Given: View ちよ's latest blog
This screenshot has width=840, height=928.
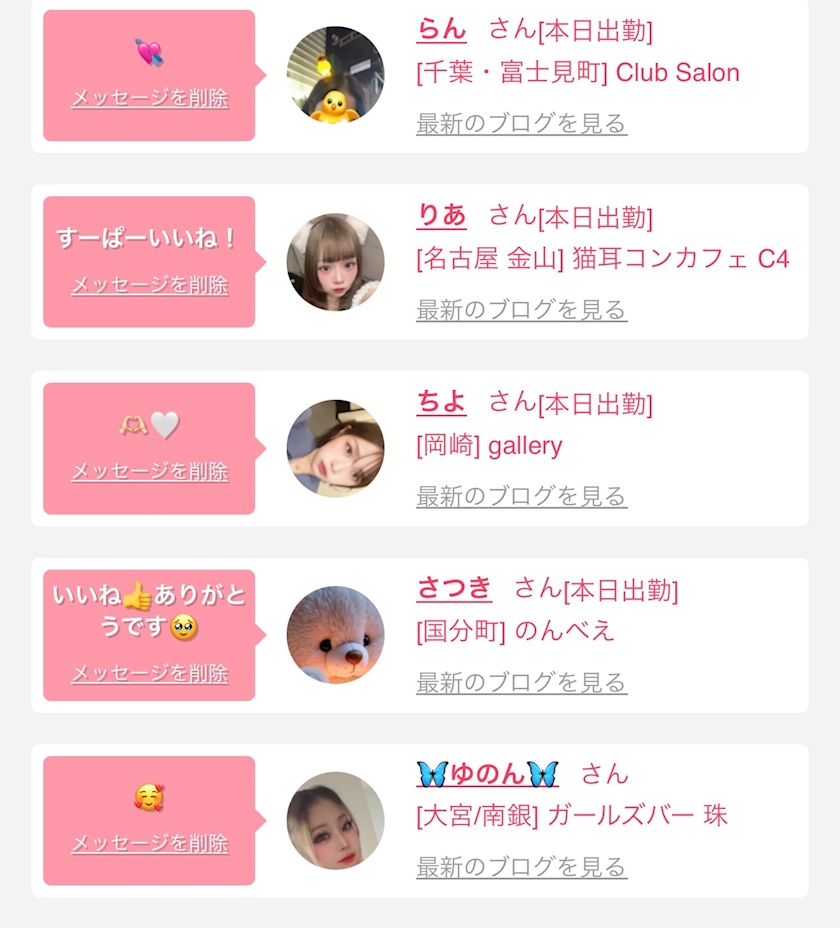Looking at the screenshot, I should click(x=522, y=497).
